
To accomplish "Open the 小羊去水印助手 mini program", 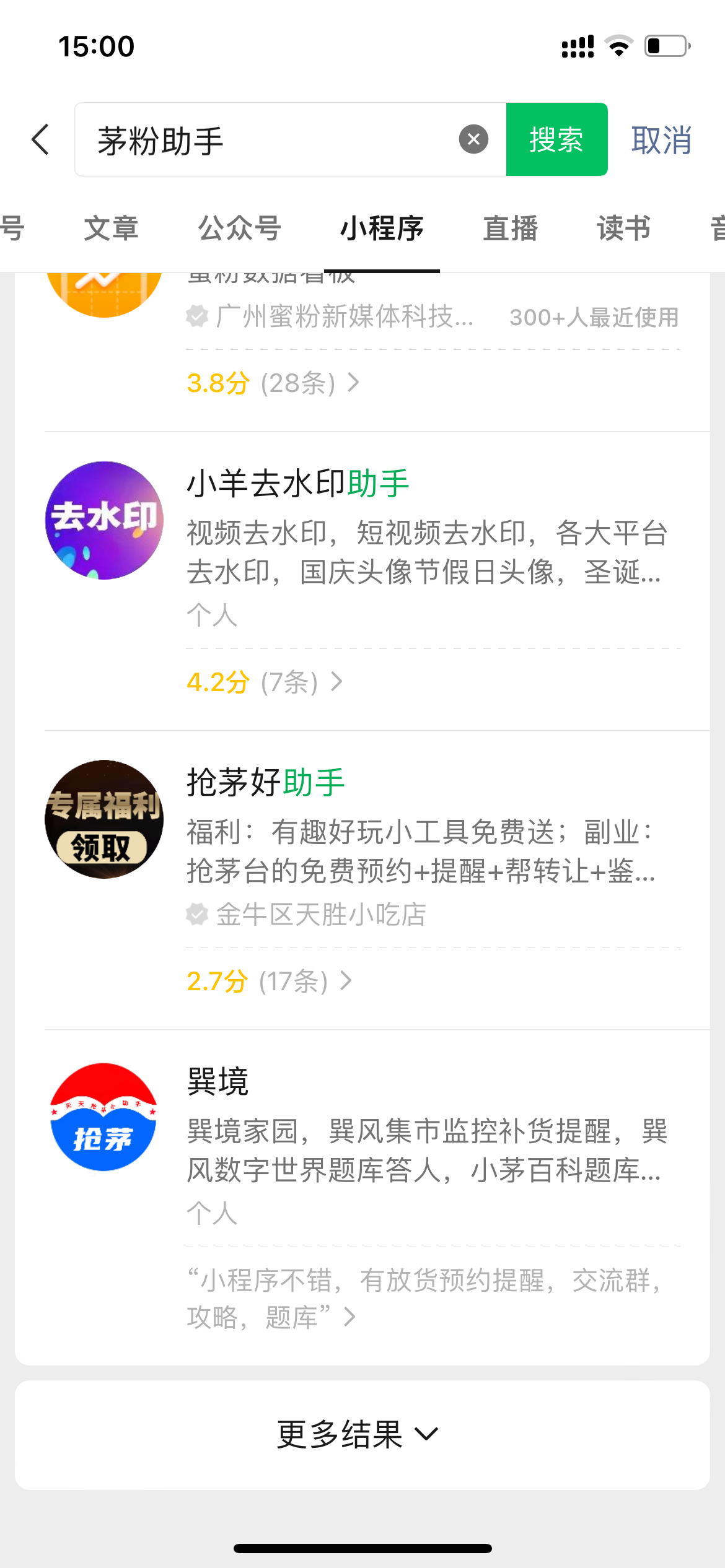I will [297, 484].
